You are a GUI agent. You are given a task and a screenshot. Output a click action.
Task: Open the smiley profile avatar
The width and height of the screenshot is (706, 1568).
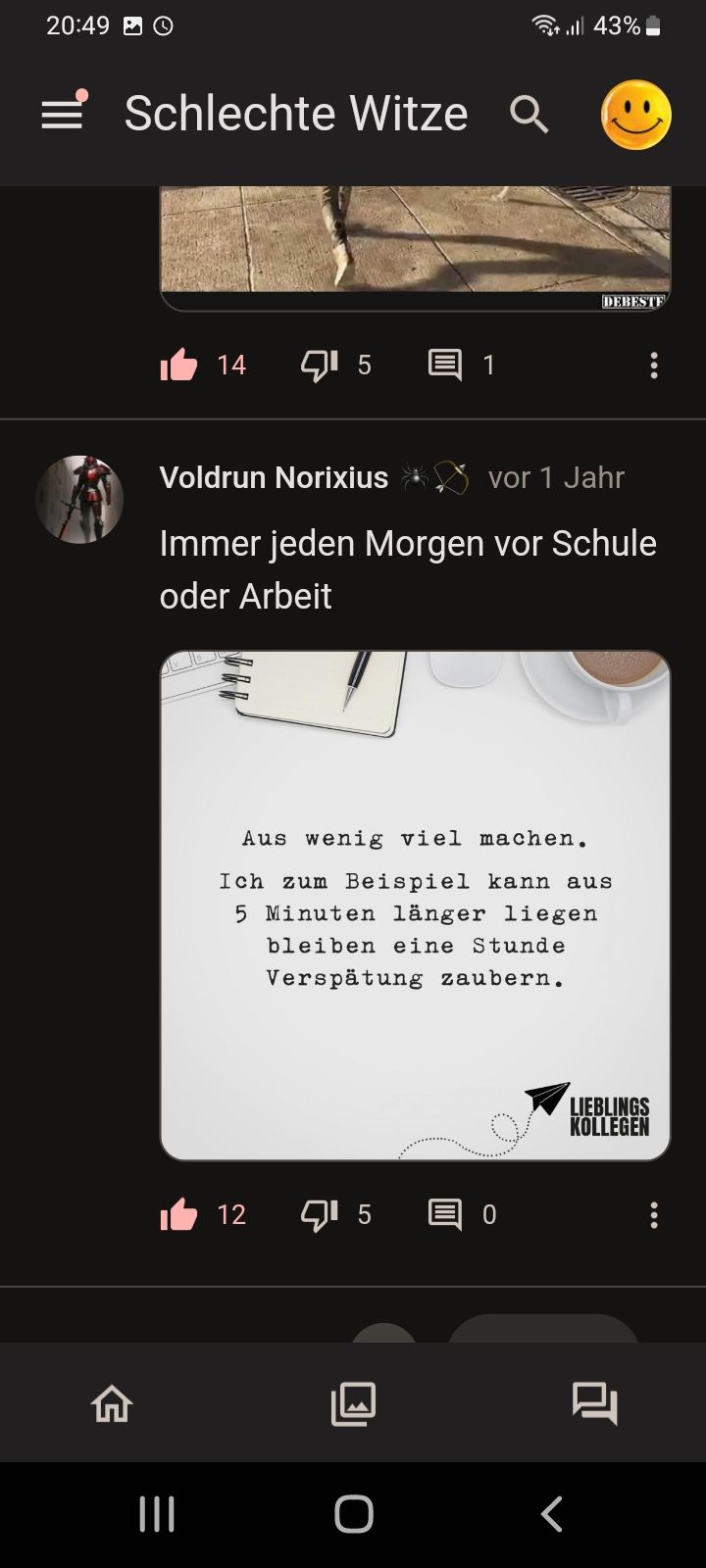point(635,115)
